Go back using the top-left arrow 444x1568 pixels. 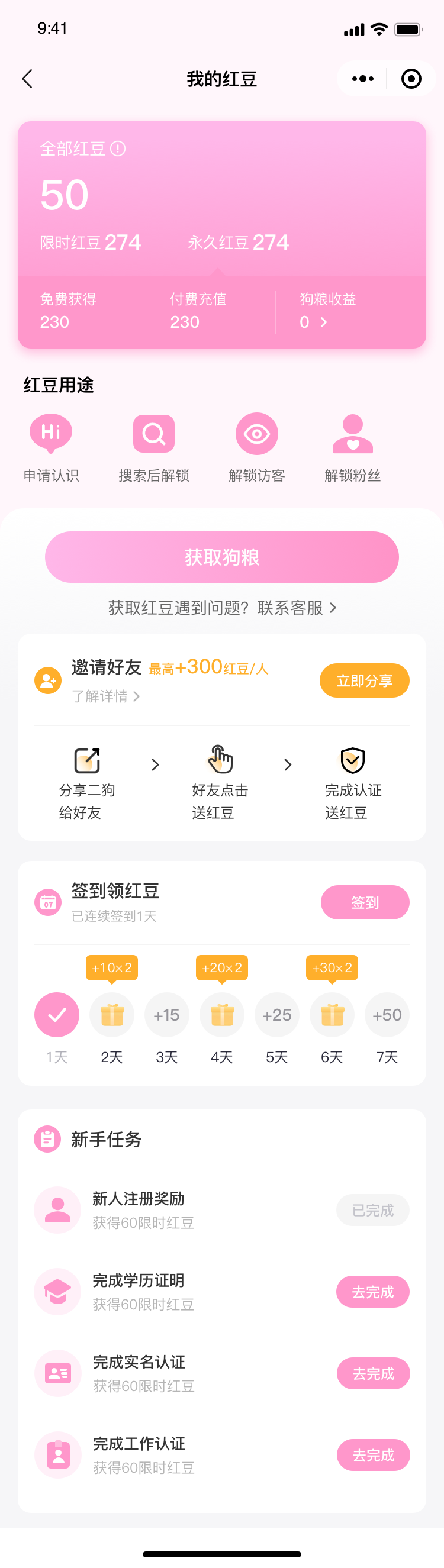[x=27, y=79]
